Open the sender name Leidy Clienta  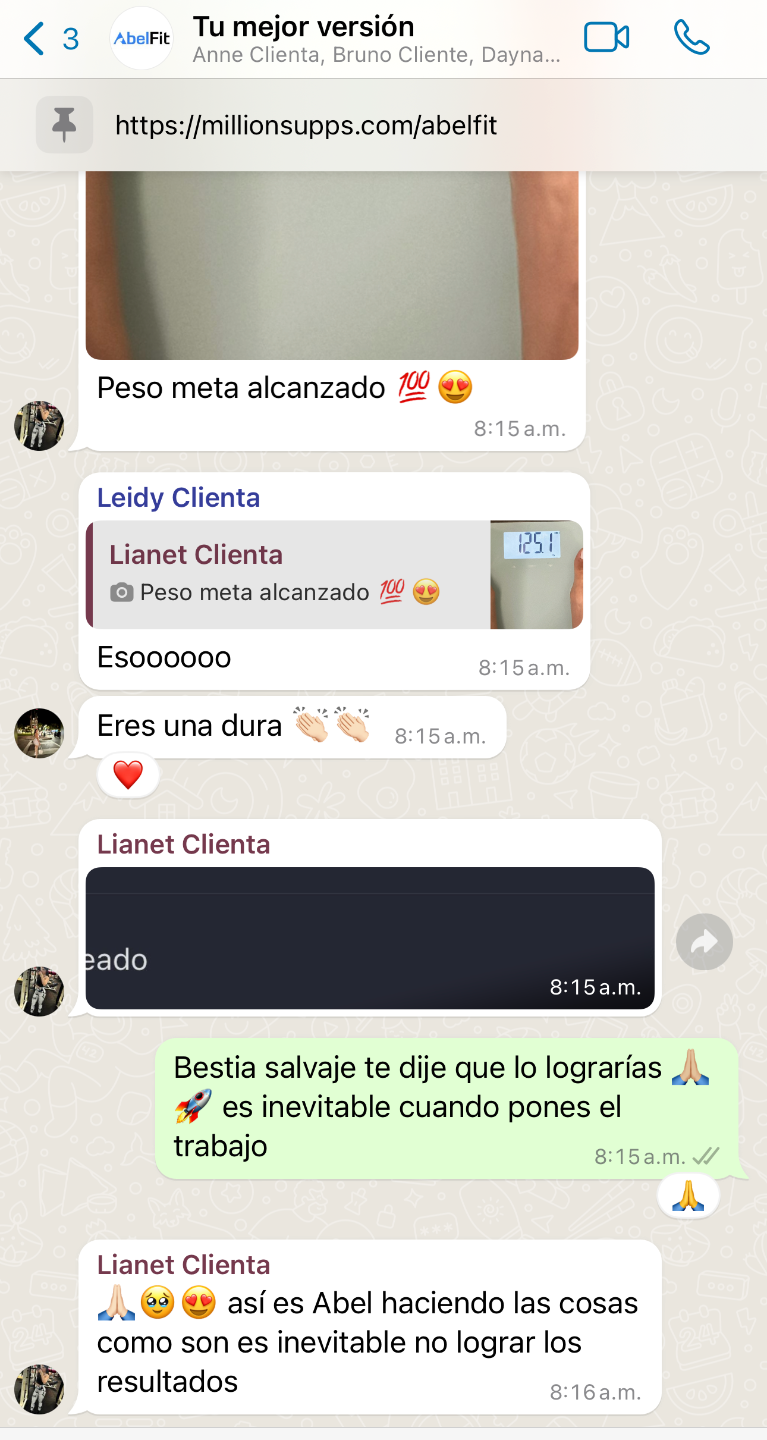coord(178,498)
